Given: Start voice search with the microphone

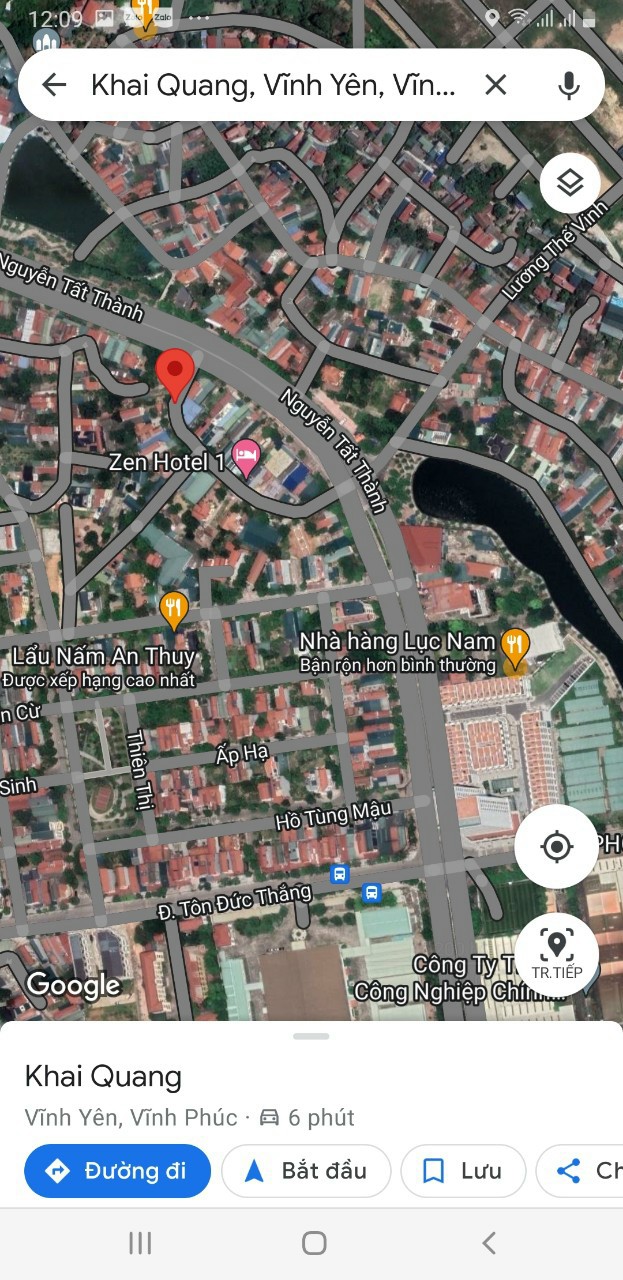Looking at the screenshot, I should (568, 85).
